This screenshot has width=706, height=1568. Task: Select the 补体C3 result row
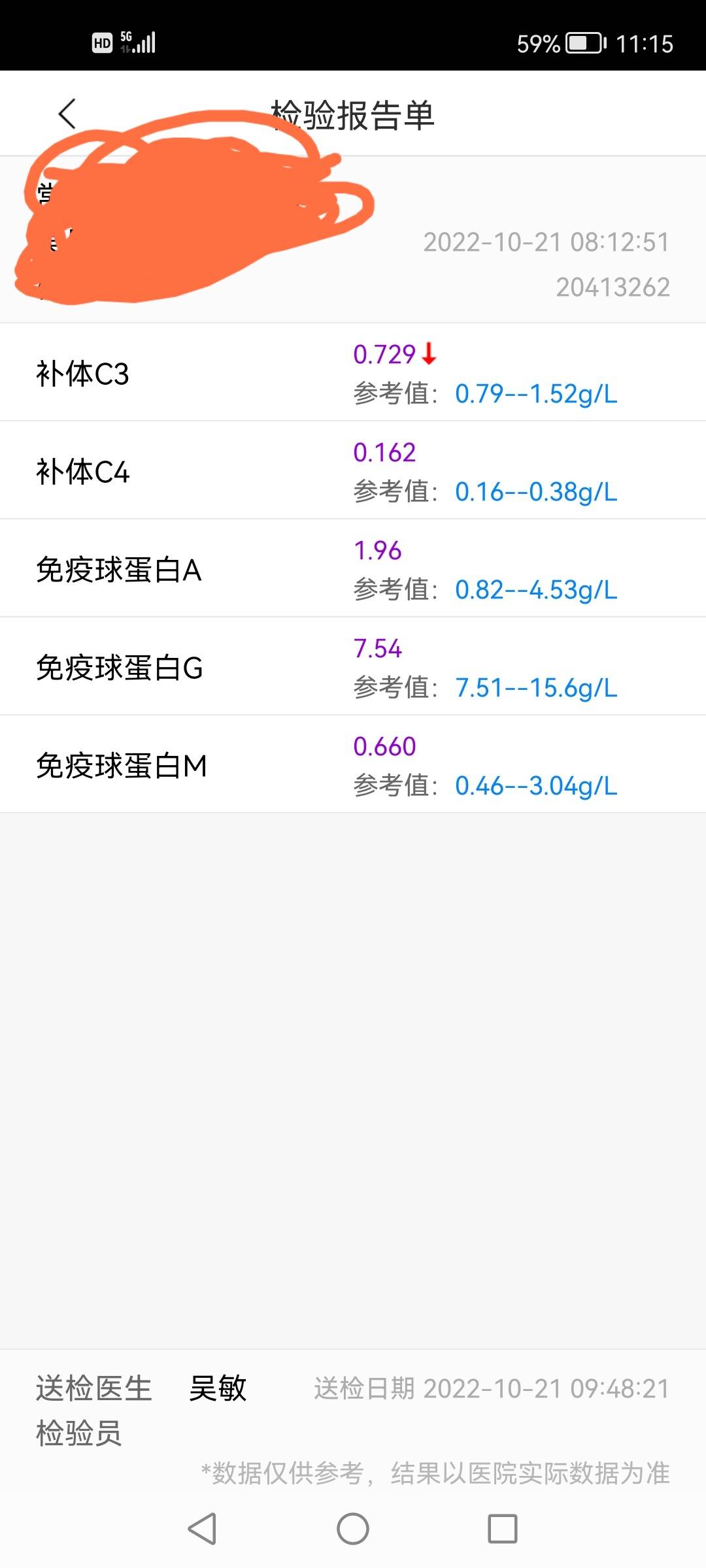pyautogui.click(x=353, y=372)
